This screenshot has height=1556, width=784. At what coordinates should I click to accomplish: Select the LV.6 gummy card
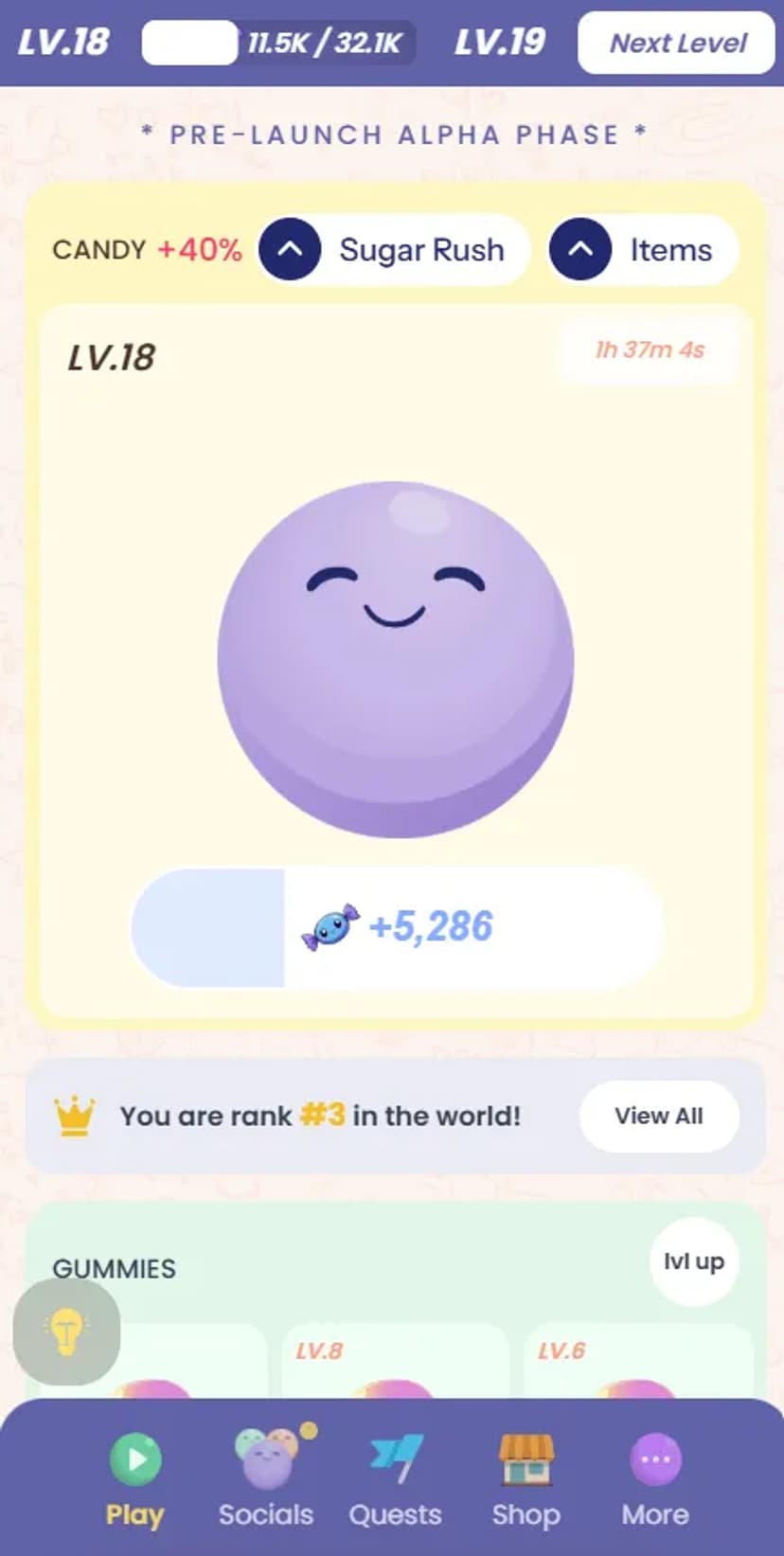tap(637, 1362)
